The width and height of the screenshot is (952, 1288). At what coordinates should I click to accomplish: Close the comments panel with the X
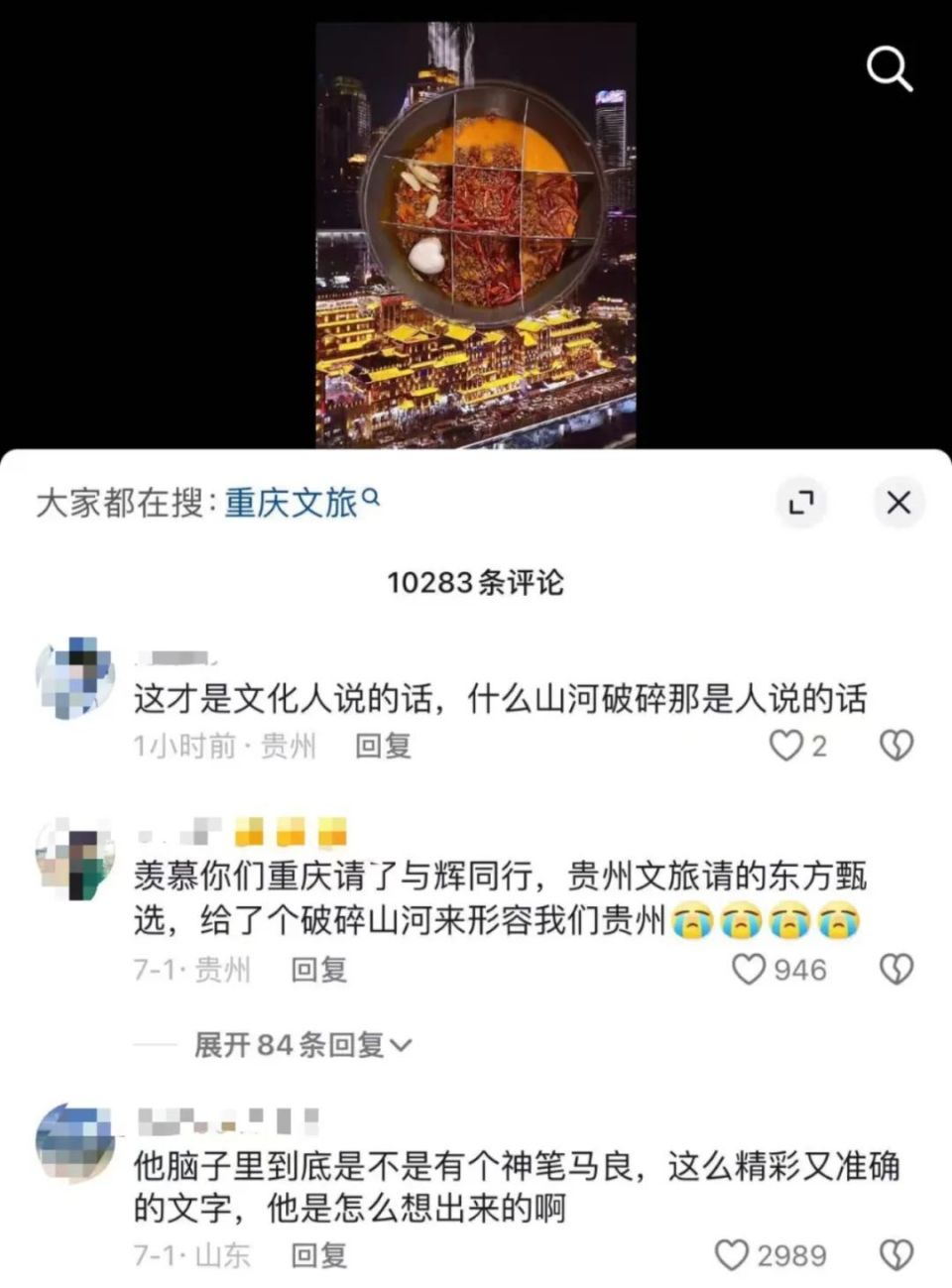pyautogui.click(x=898, y=503)
